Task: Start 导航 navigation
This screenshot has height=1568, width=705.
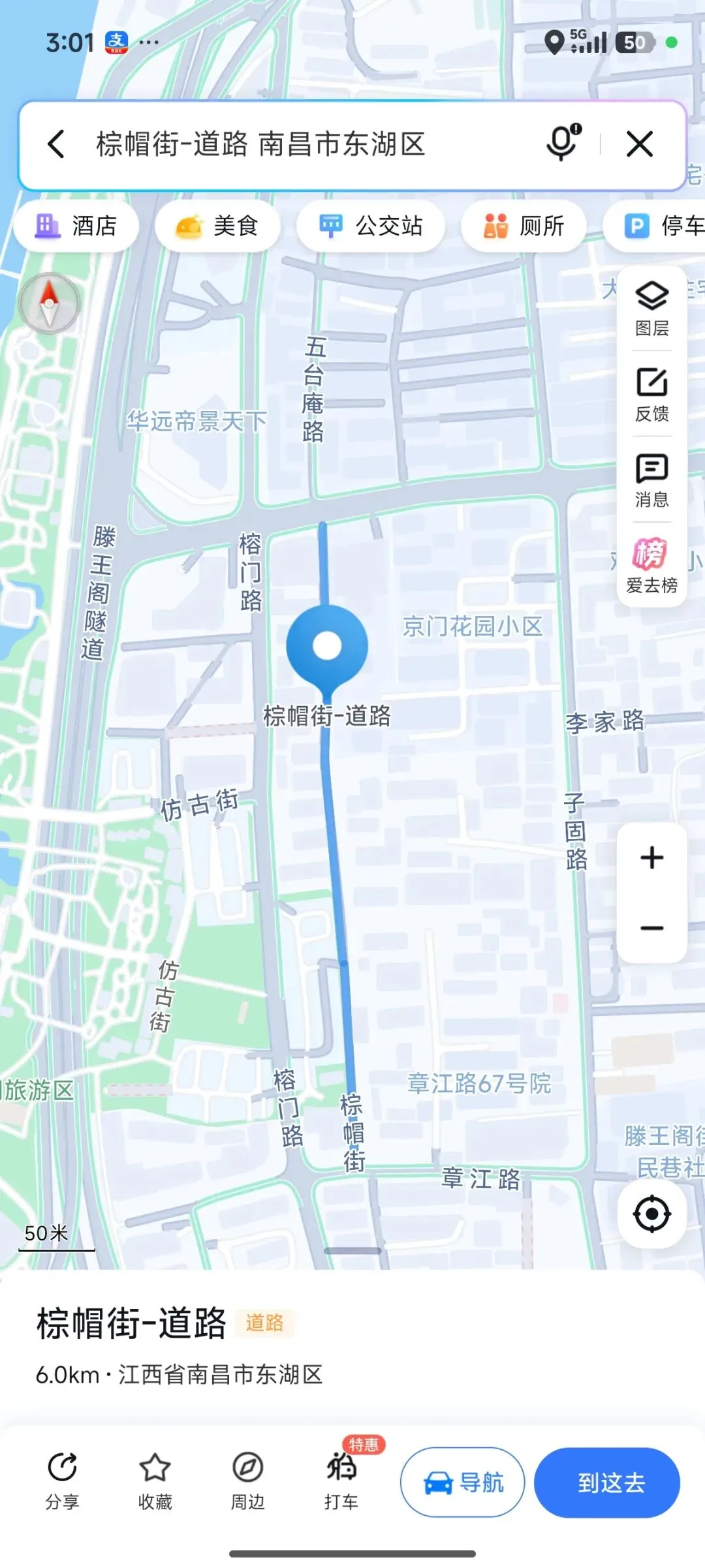Action: click(462, 1483)
